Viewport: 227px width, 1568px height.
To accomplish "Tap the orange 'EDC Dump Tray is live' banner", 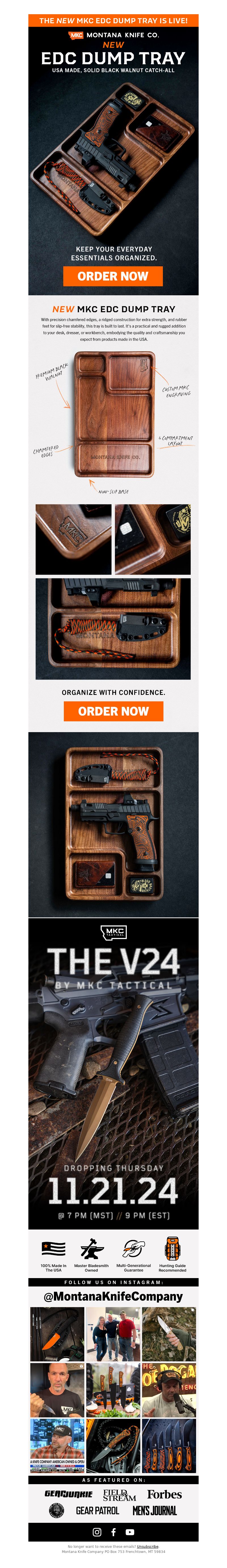I will (x=113, y=21).
